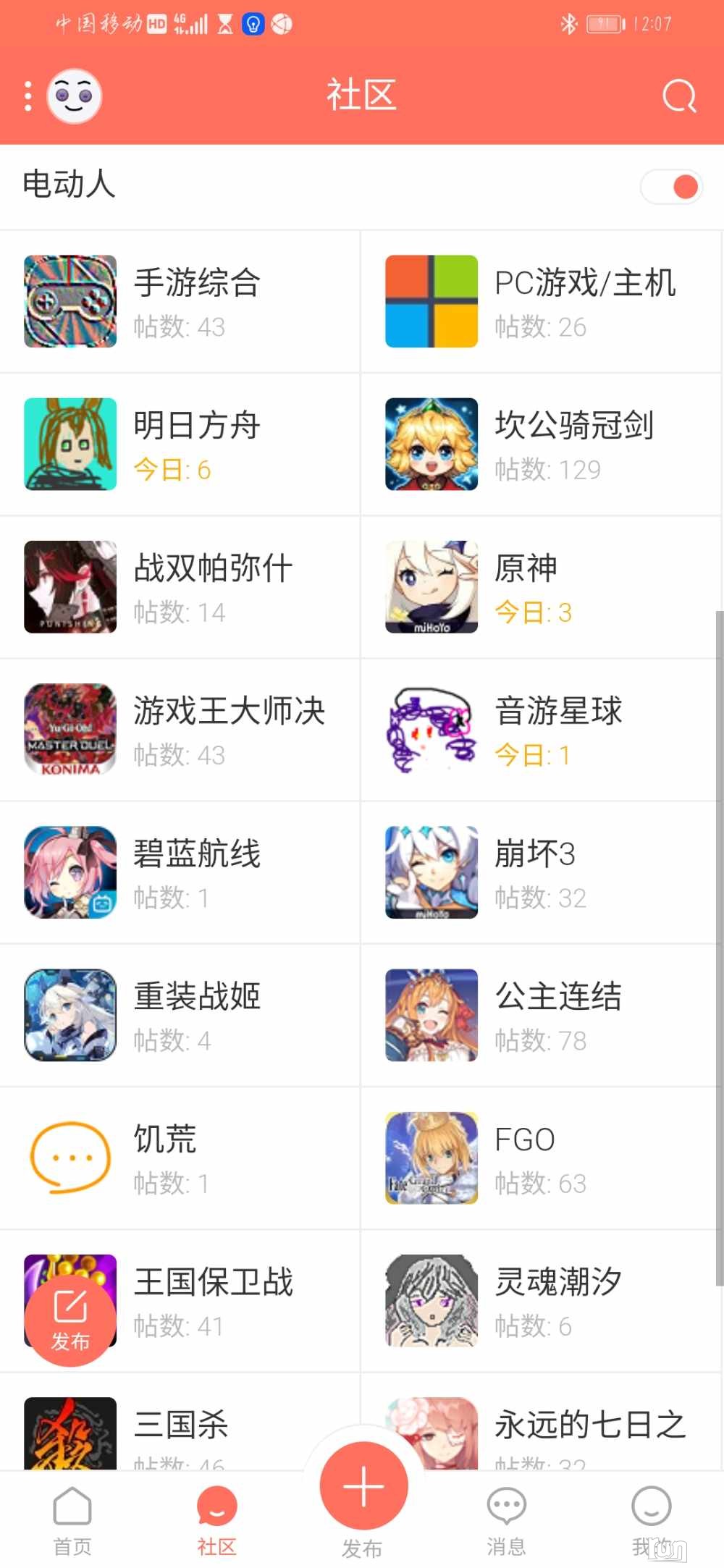Open the 碧蓝航线 board

(x=180, y=872)
